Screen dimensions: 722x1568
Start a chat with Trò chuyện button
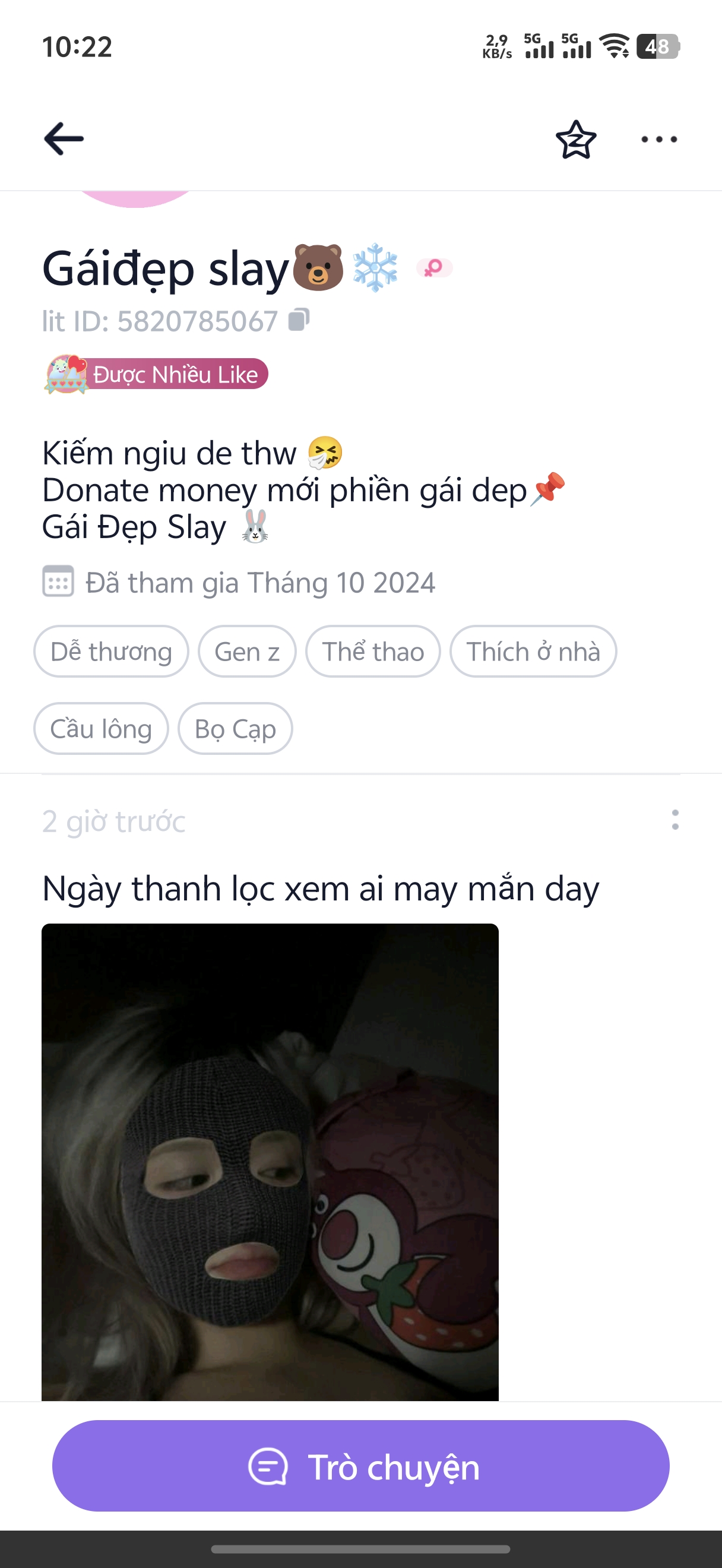pos(360,1466)
